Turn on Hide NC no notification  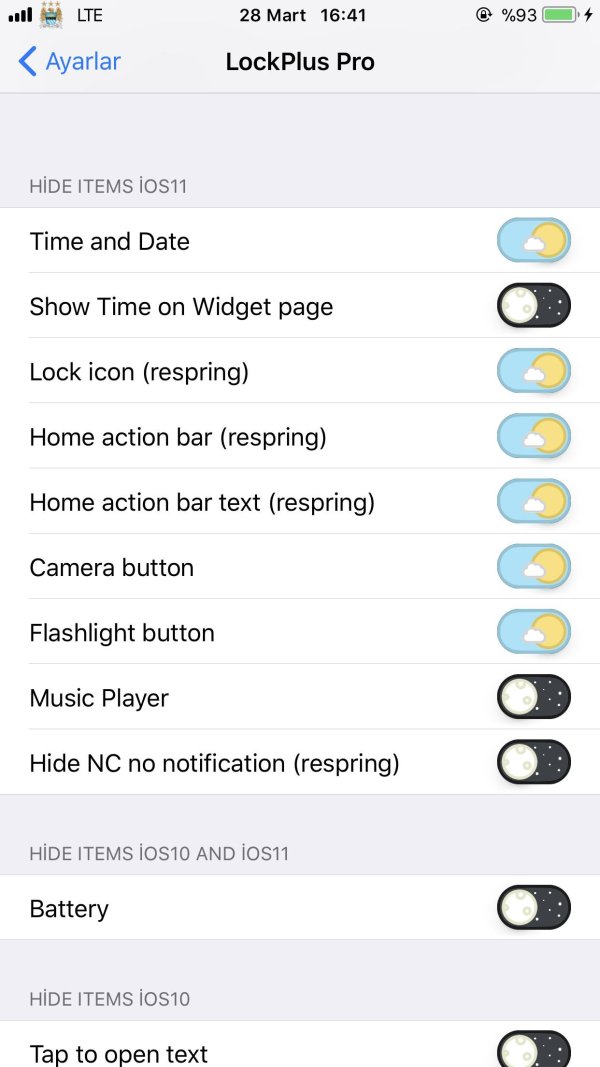point(534,763)
